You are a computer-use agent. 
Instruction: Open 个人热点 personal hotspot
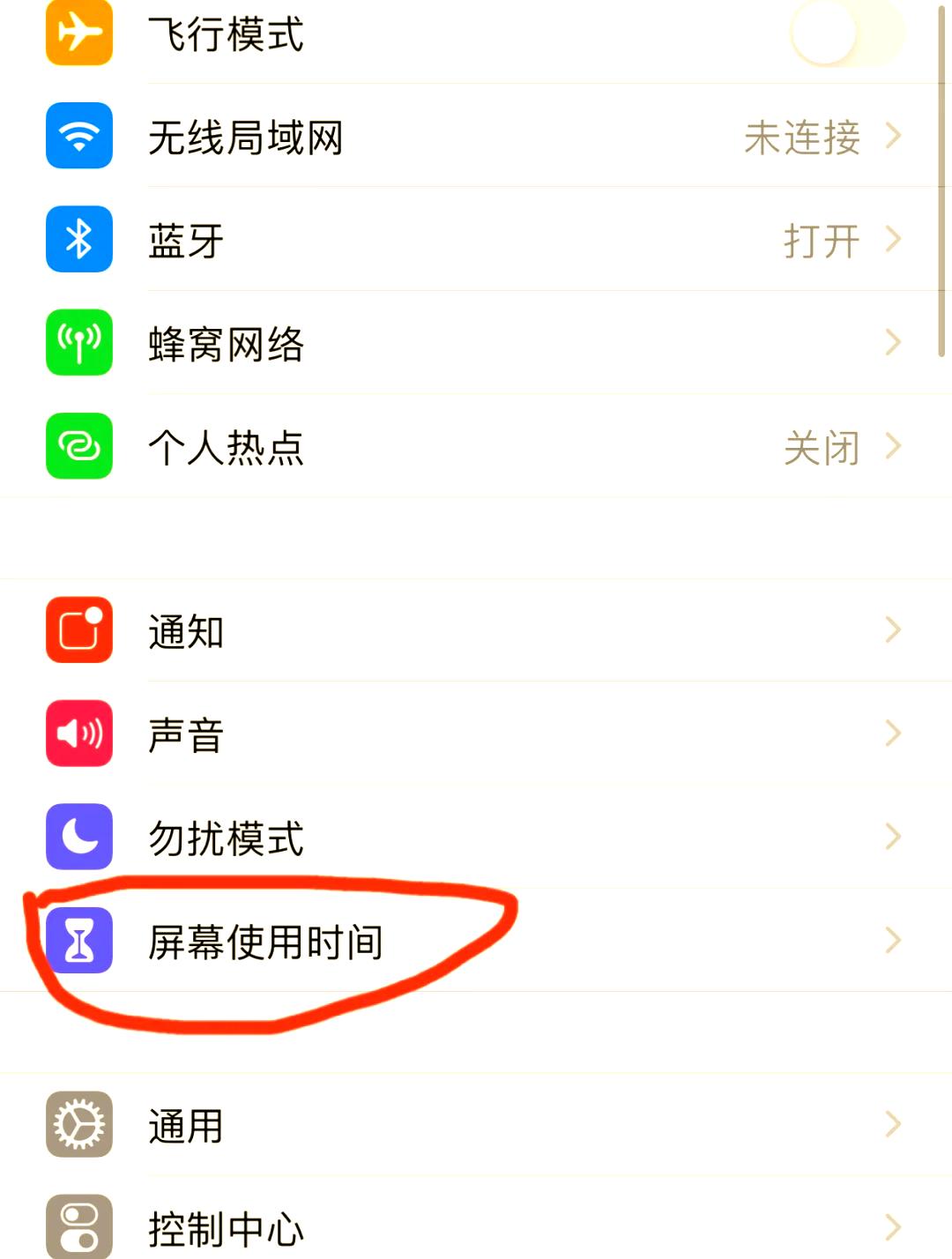[476, 447]
